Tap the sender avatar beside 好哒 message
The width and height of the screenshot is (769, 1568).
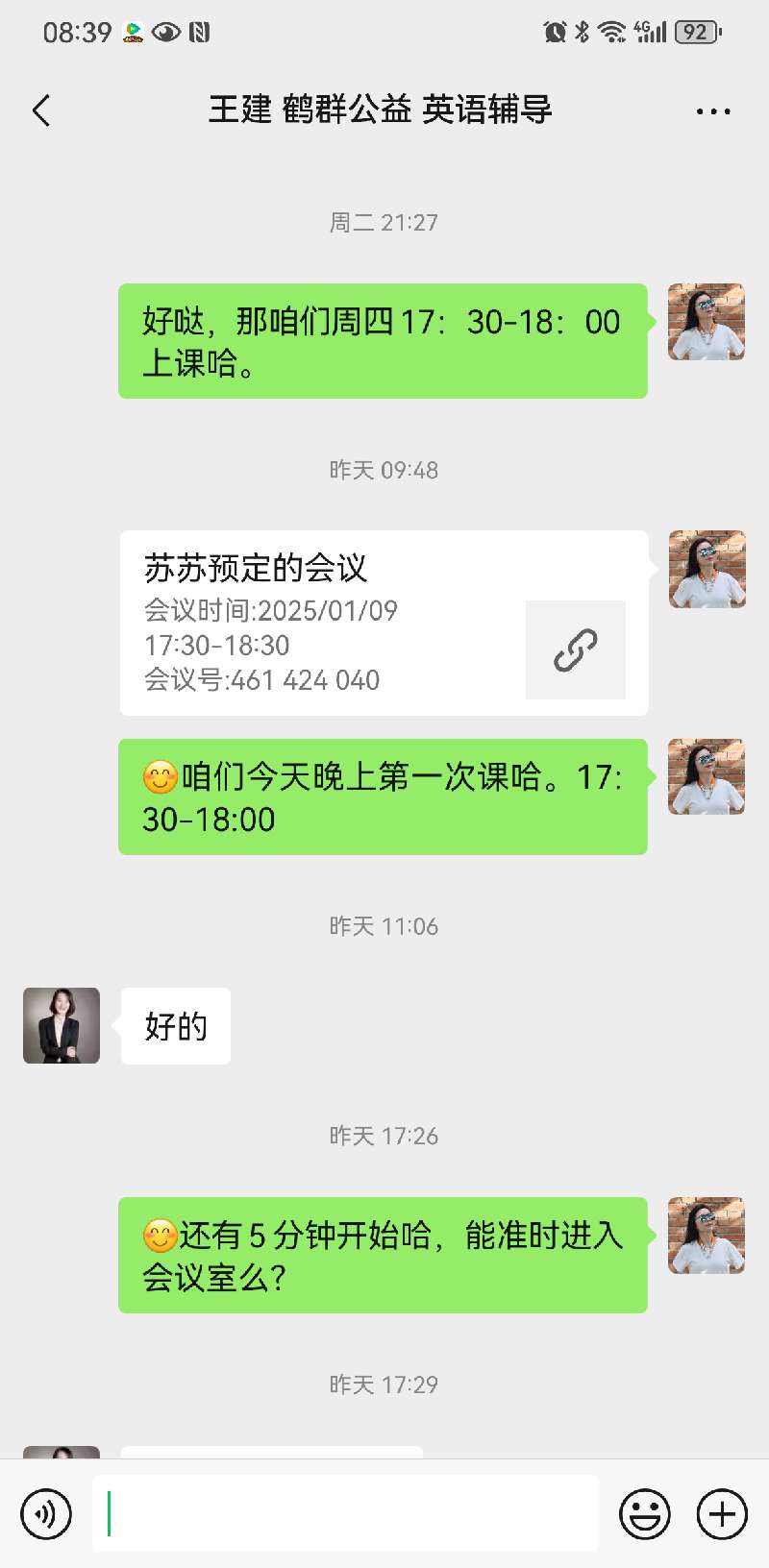pos(707,322)
